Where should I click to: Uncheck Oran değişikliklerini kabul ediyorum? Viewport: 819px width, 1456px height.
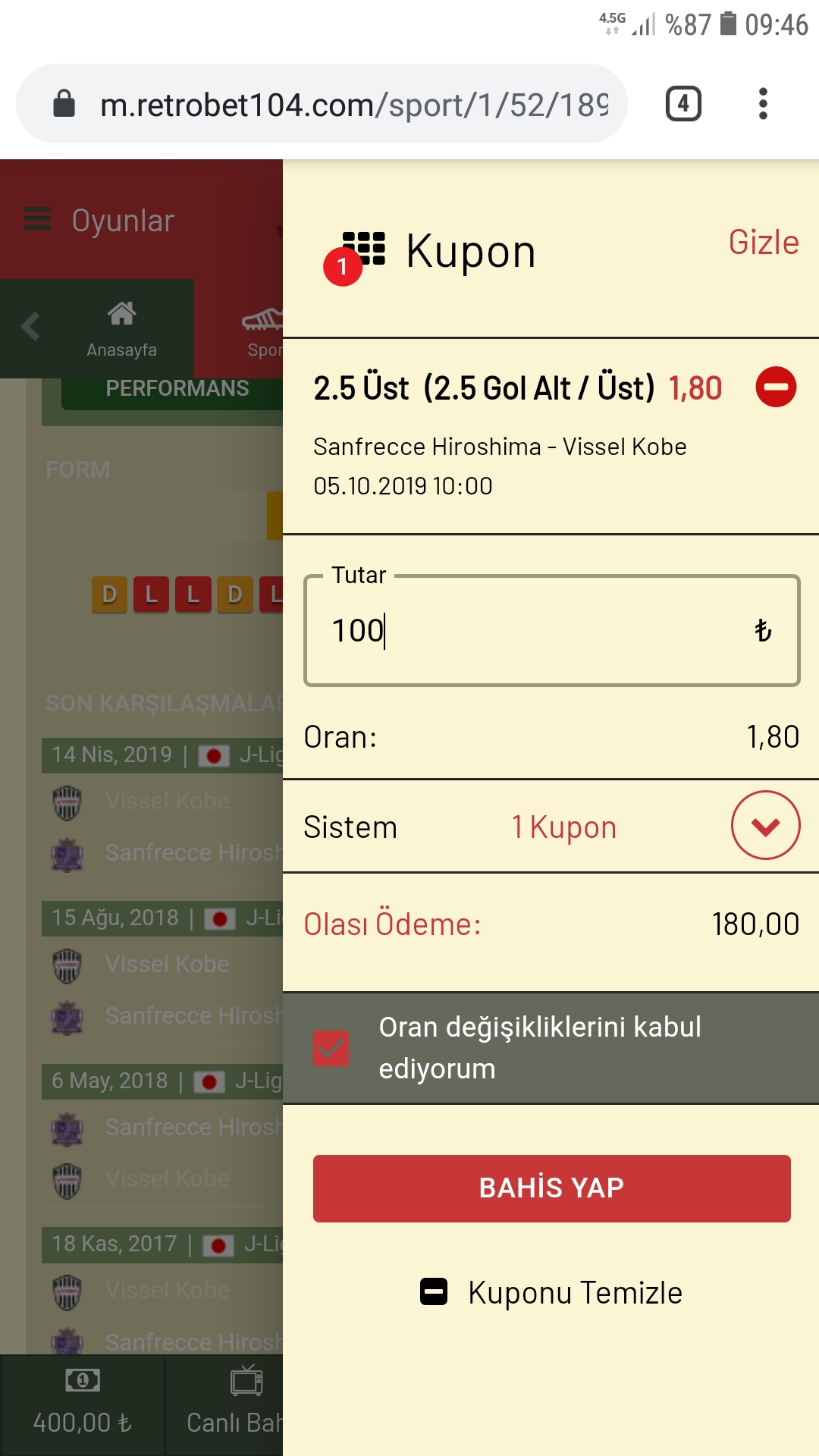pos(331,1048)
